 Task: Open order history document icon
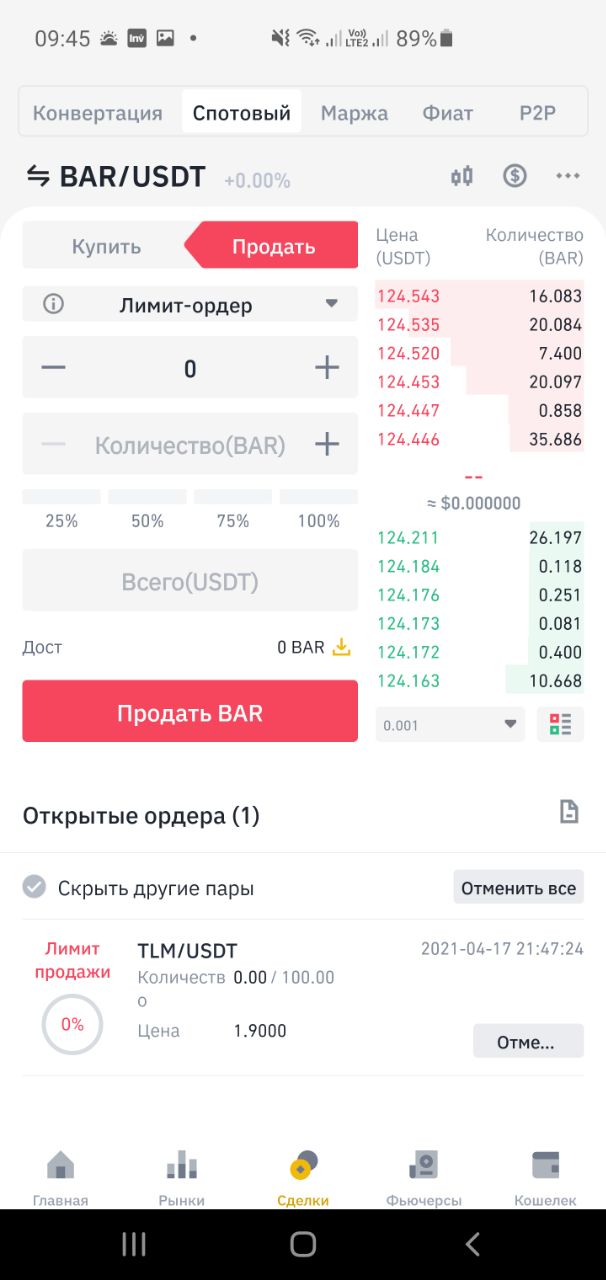click(x=569, y=812)
